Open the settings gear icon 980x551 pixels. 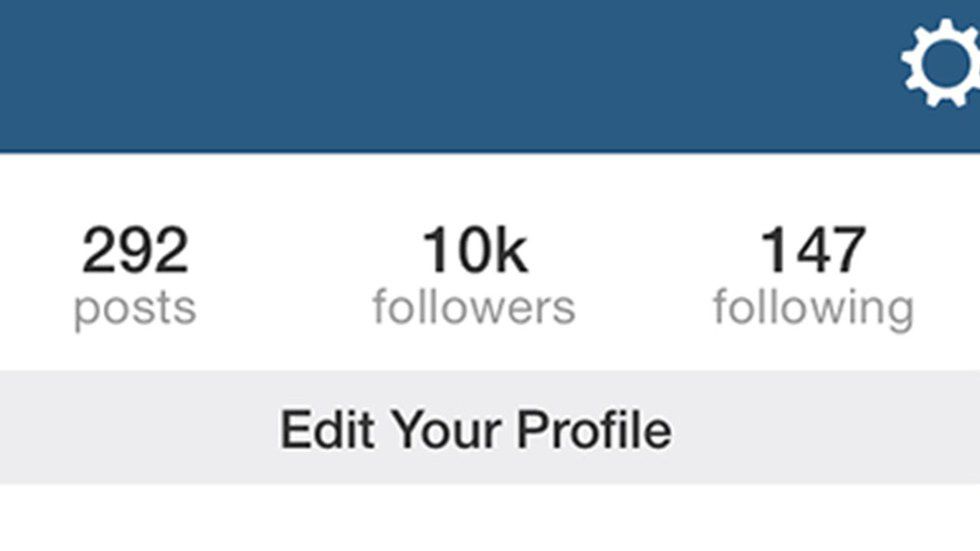pos(942,63)
